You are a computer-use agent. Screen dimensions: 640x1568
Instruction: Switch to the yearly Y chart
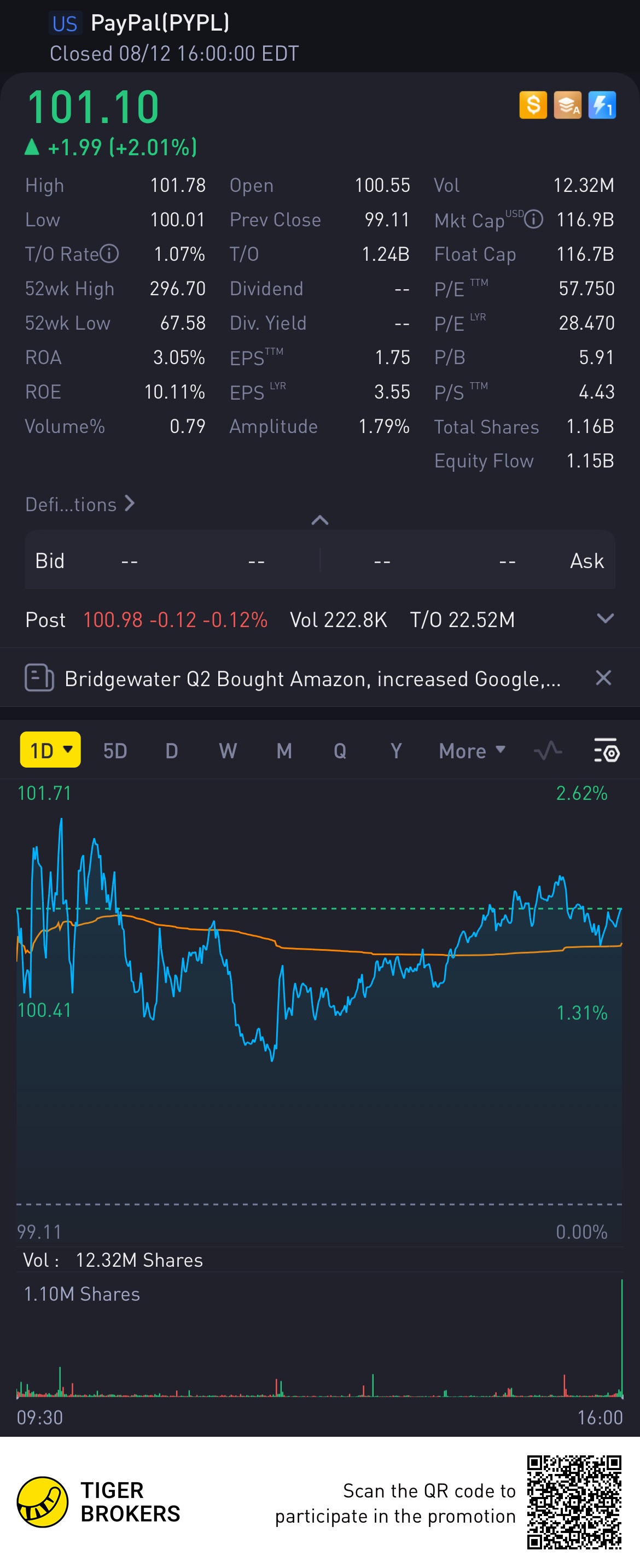click(396, 751)
